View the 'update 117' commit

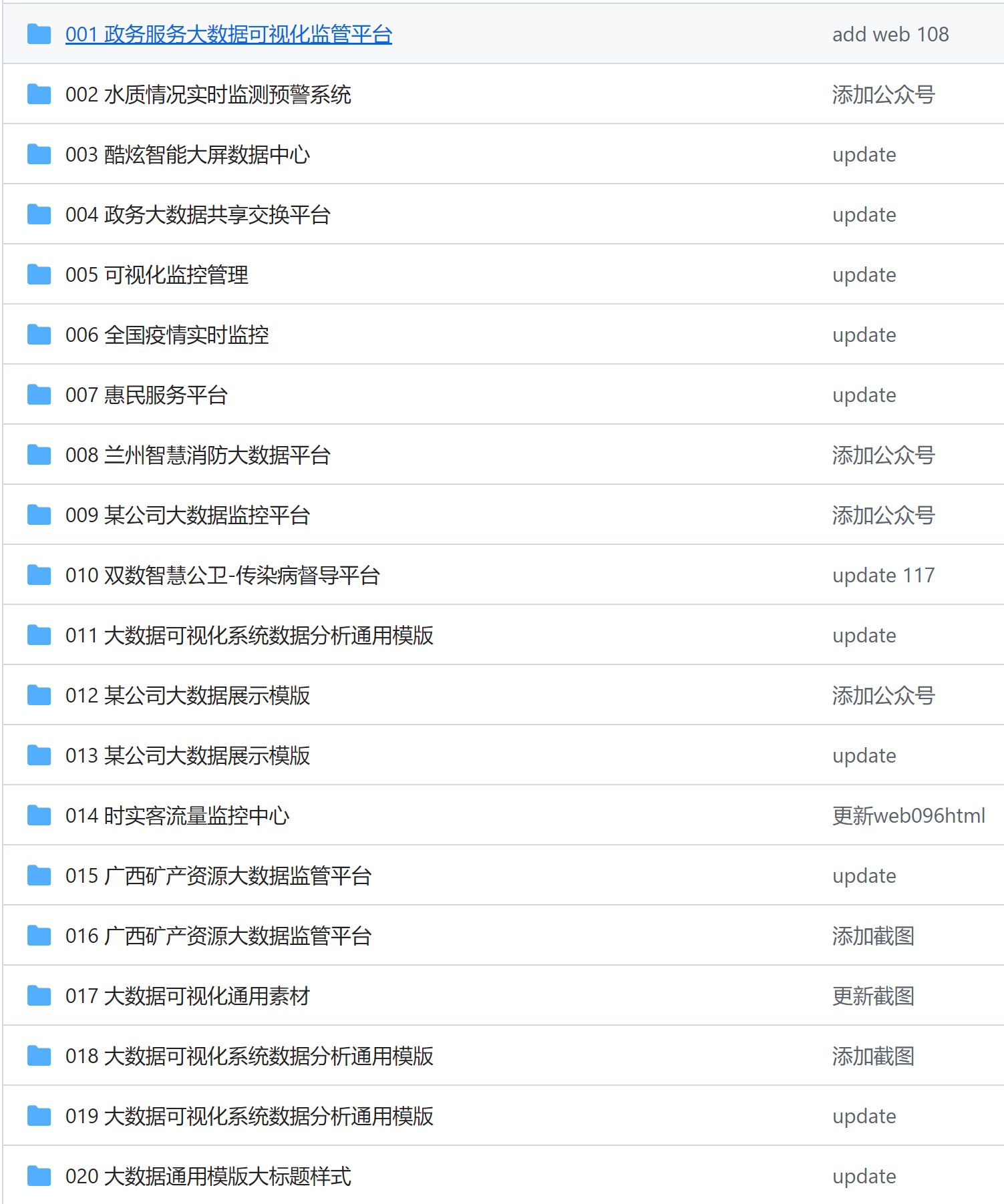point(883,575)
